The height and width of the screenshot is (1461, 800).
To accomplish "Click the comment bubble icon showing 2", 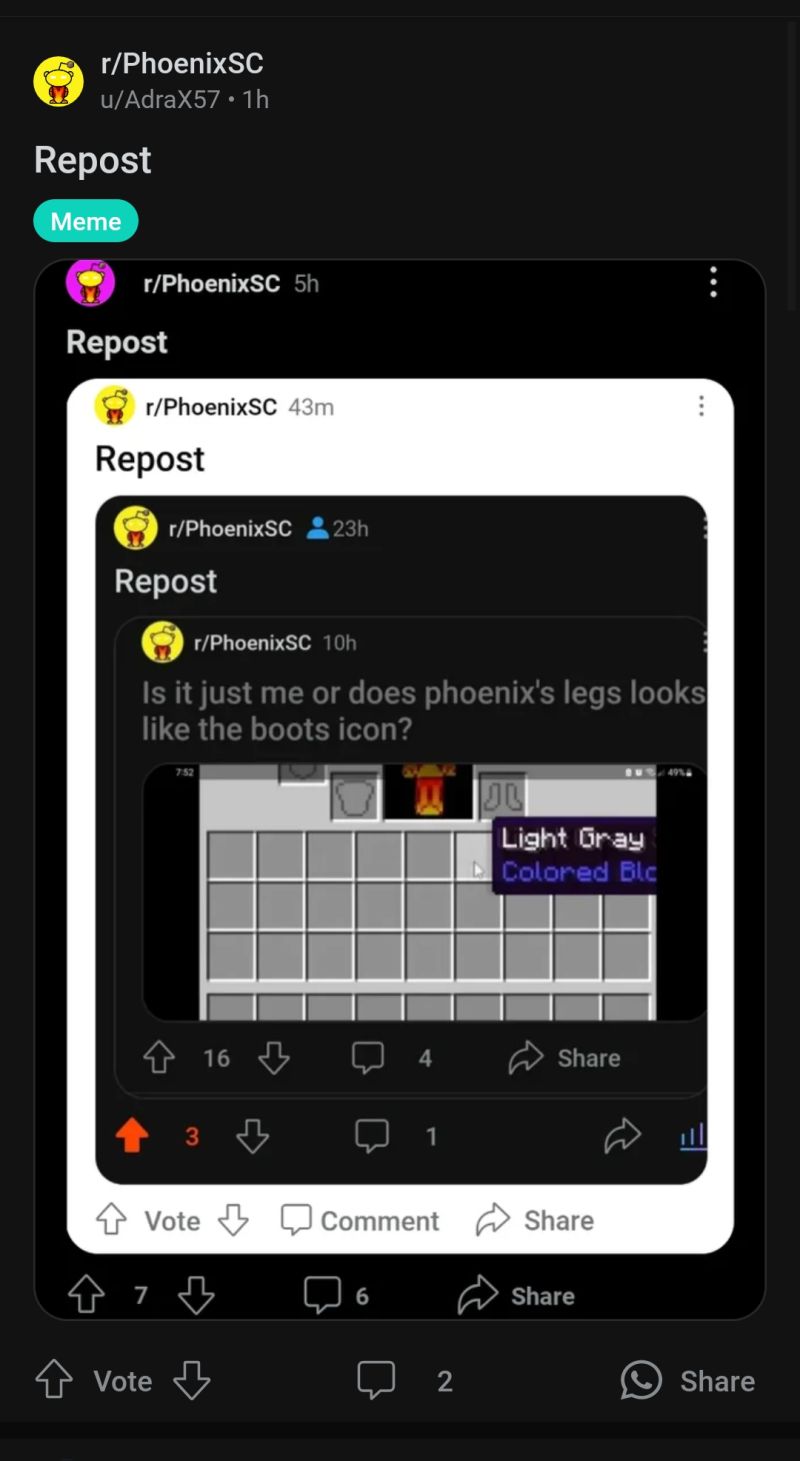I will (x=376, y=1380).
